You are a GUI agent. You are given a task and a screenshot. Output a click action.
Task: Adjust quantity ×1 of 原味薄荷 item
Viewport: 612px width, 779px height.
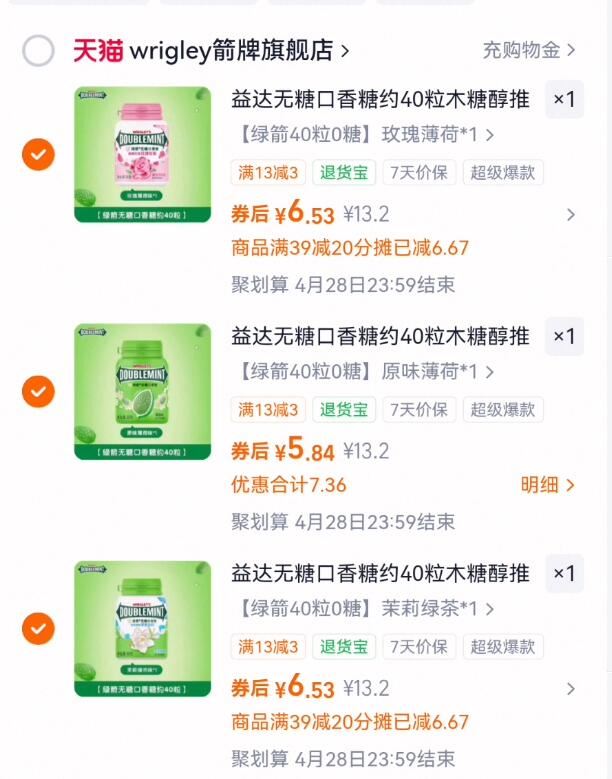tap(564, 336)
